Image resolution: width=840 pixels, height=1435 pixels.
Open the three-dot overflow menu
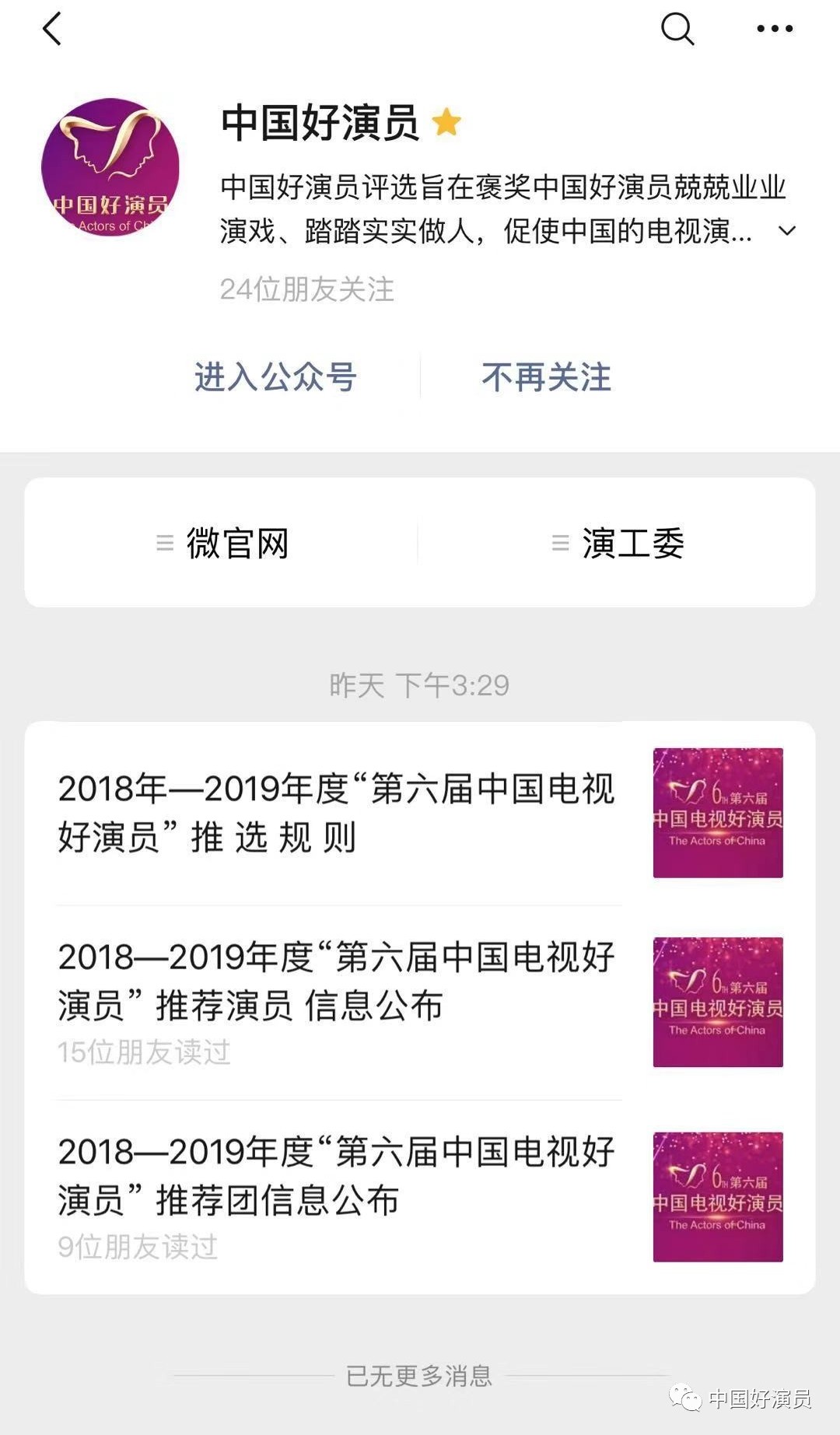pos(775,30)
